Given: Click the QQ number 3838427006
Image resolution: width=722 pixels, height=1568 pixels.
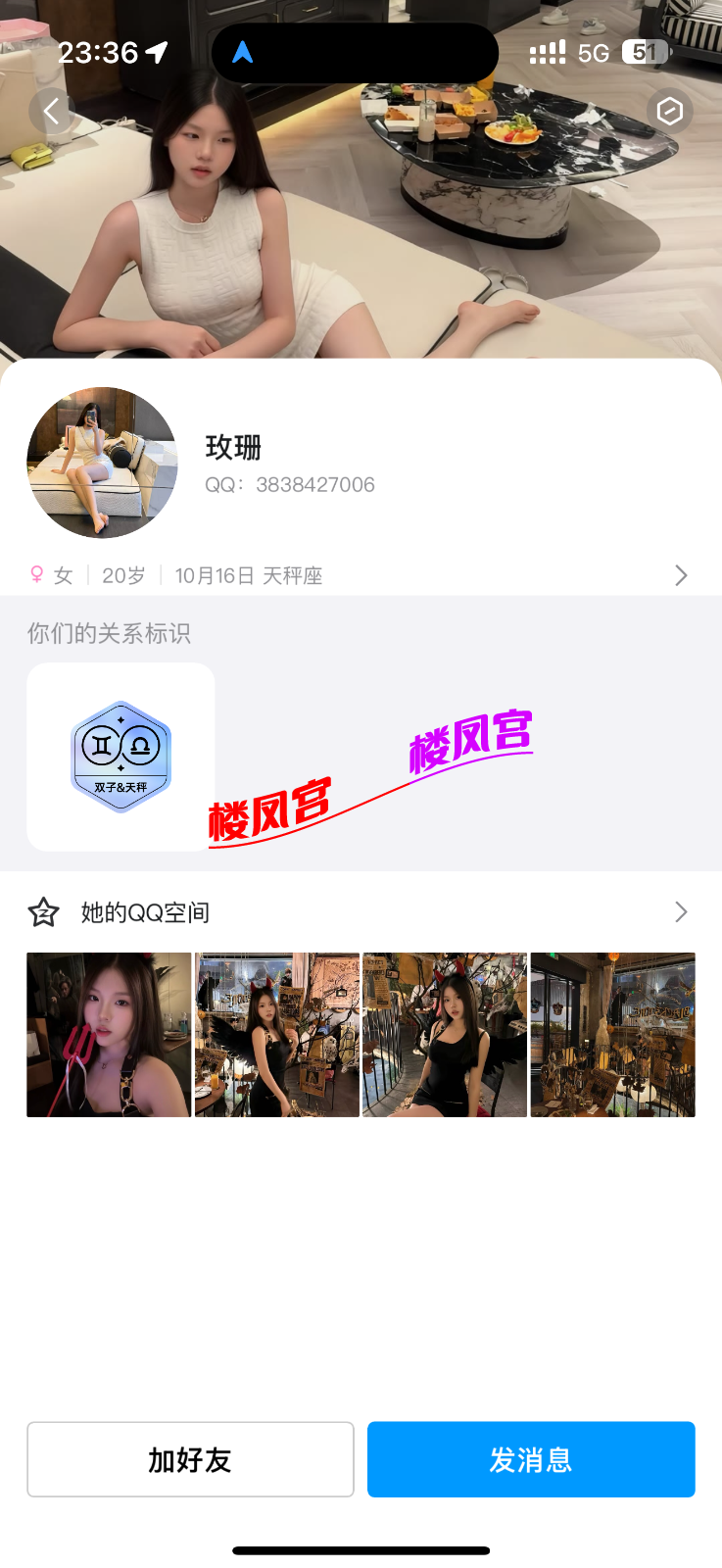Looking at the screenshot, I should [314, 484].
